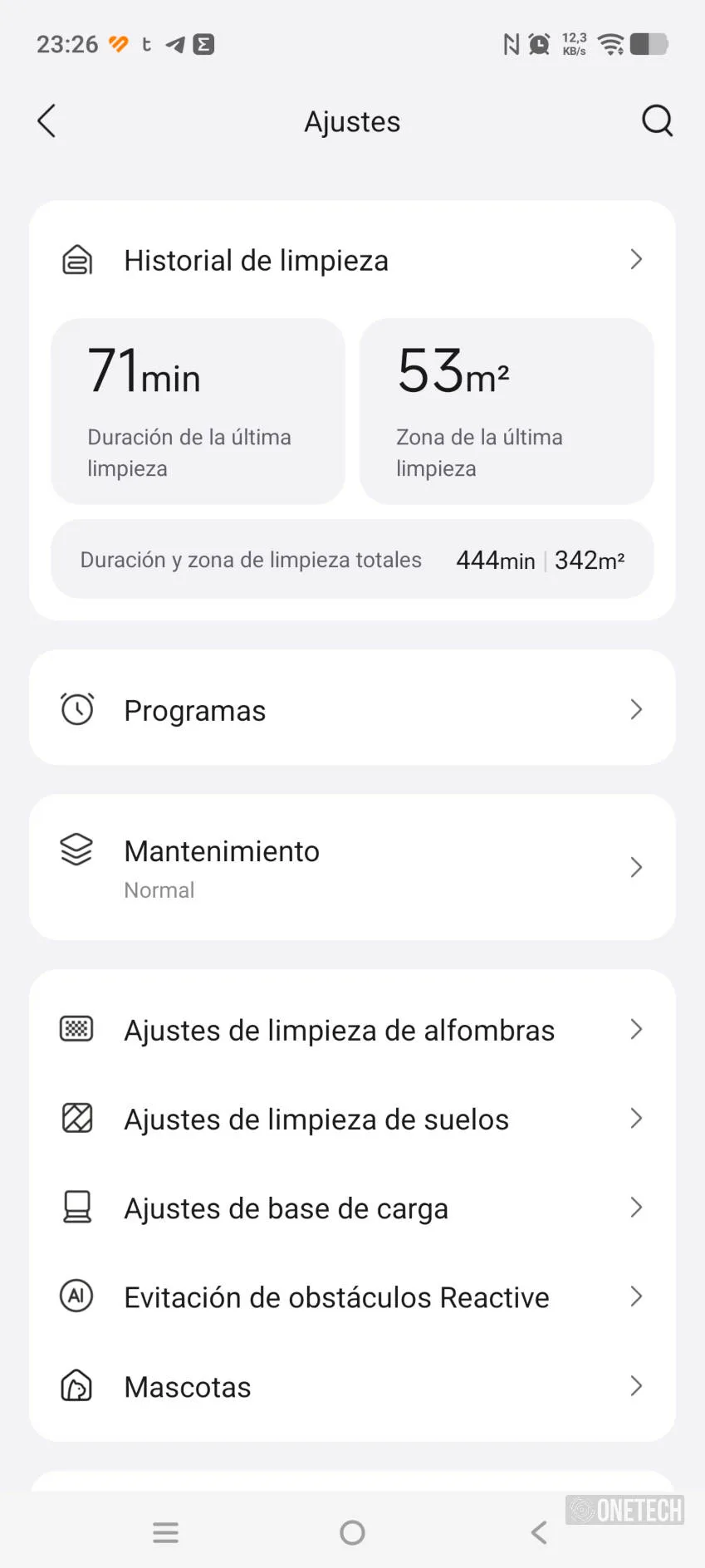Open Evitación de obstáculos Reactive
This screenshot has height=1568, width=705.
[352, 1296]
